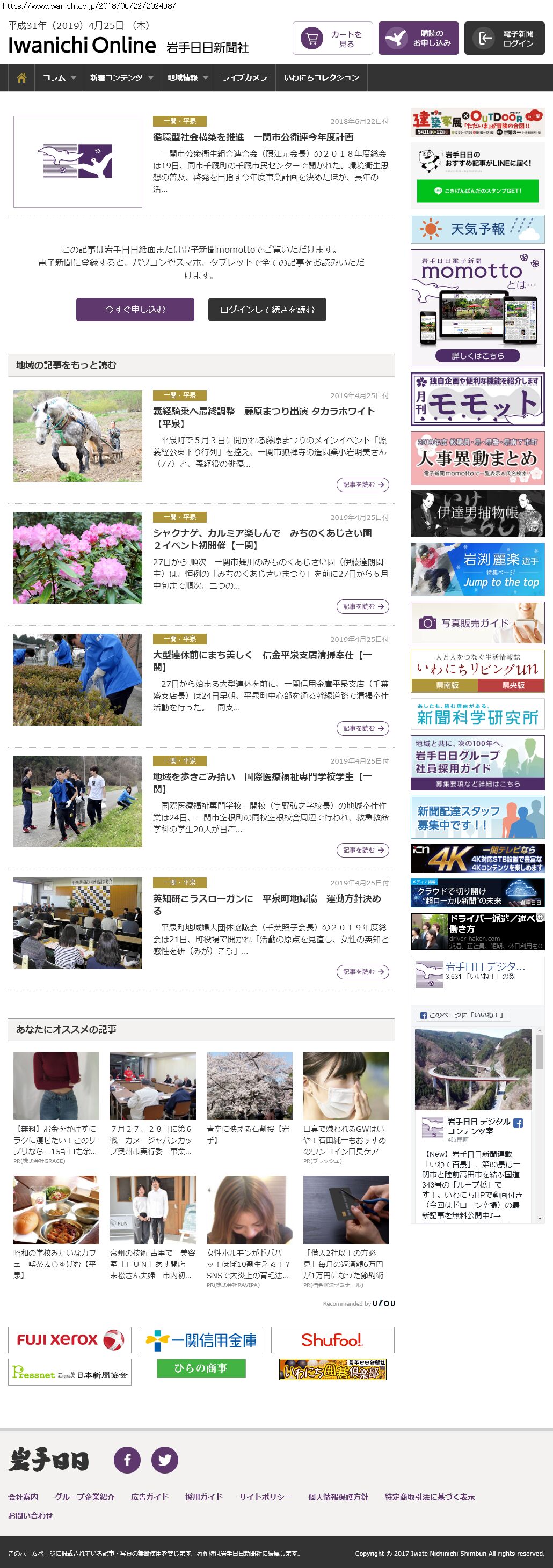Open the 写真販売ガイド banner
This screenshot has width=553, height=1568.
[477, 622]
